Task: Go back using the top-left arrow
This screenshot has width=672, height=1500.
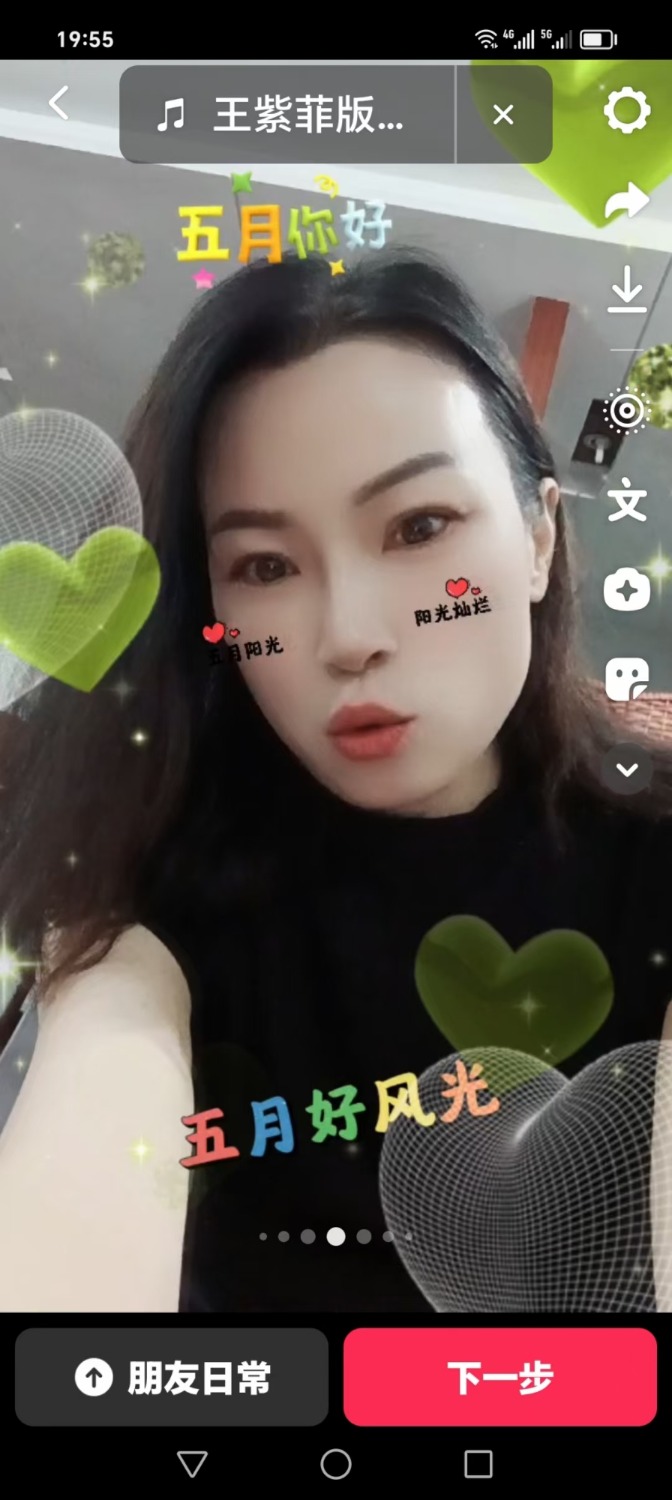Action: point(60,102)
